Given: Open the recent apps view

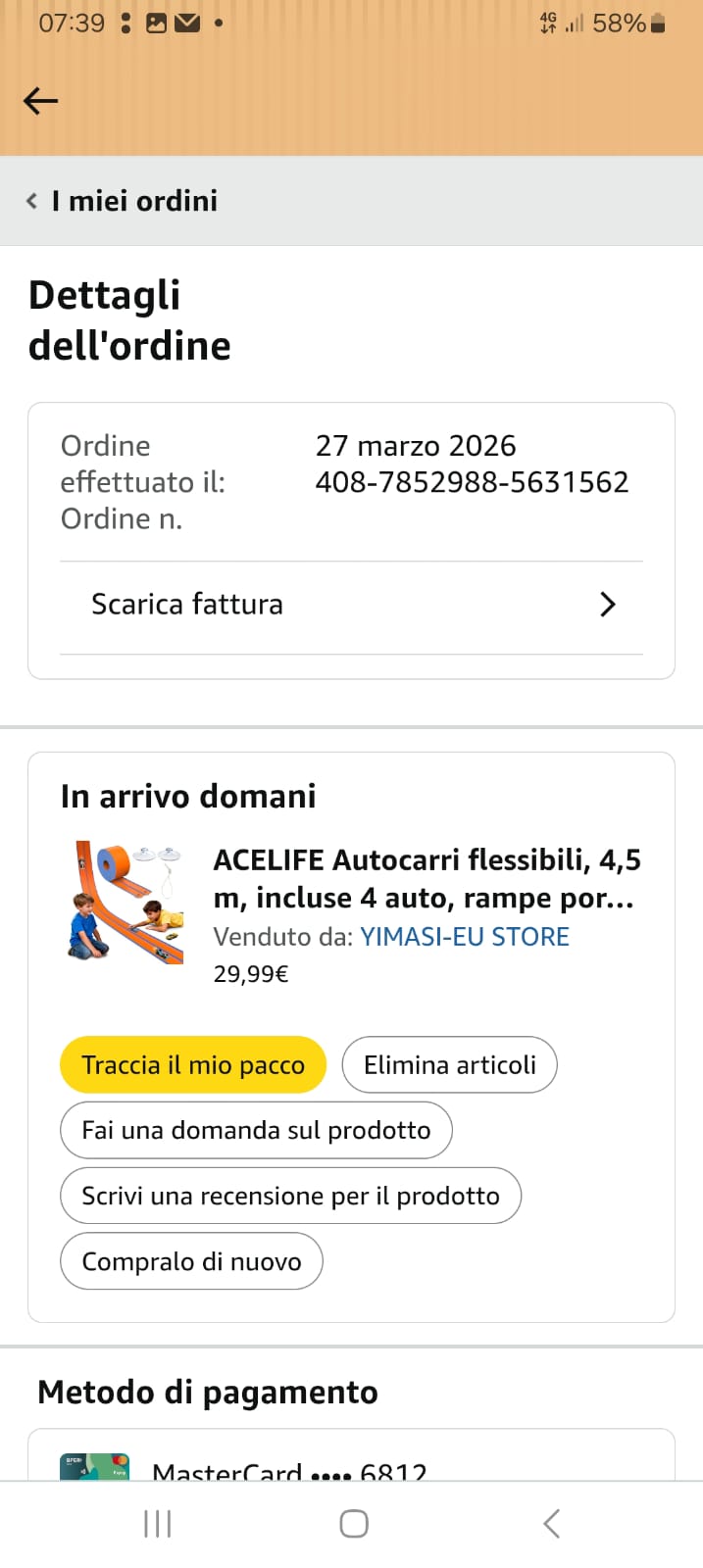Looking at the screenshot, I should point(157,1524).
